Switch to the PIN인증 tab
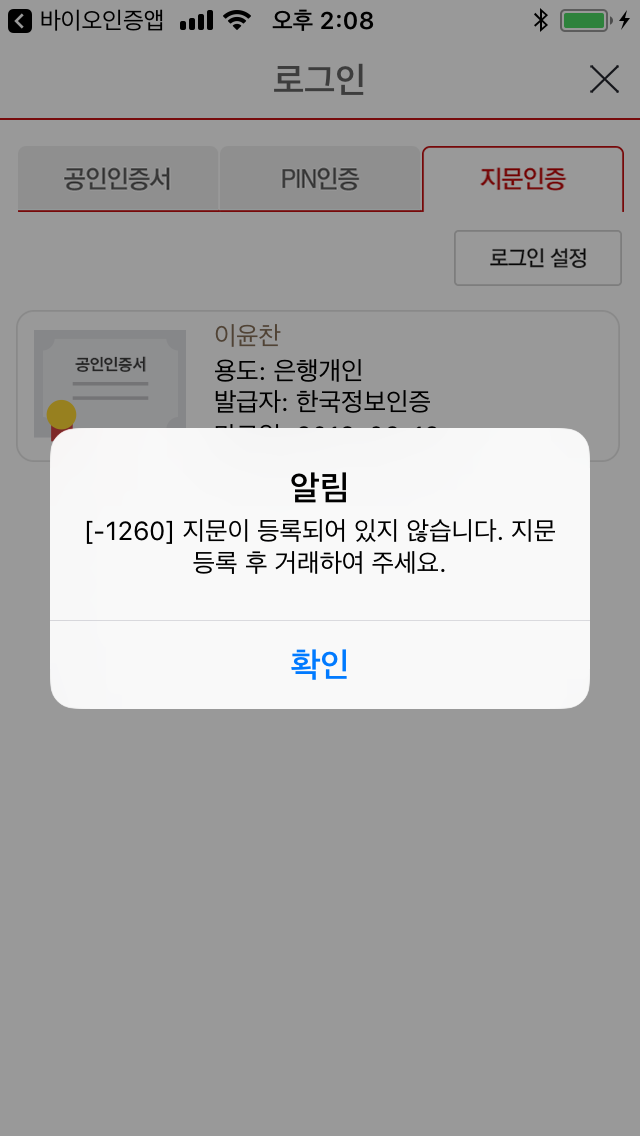 [320, 179]
